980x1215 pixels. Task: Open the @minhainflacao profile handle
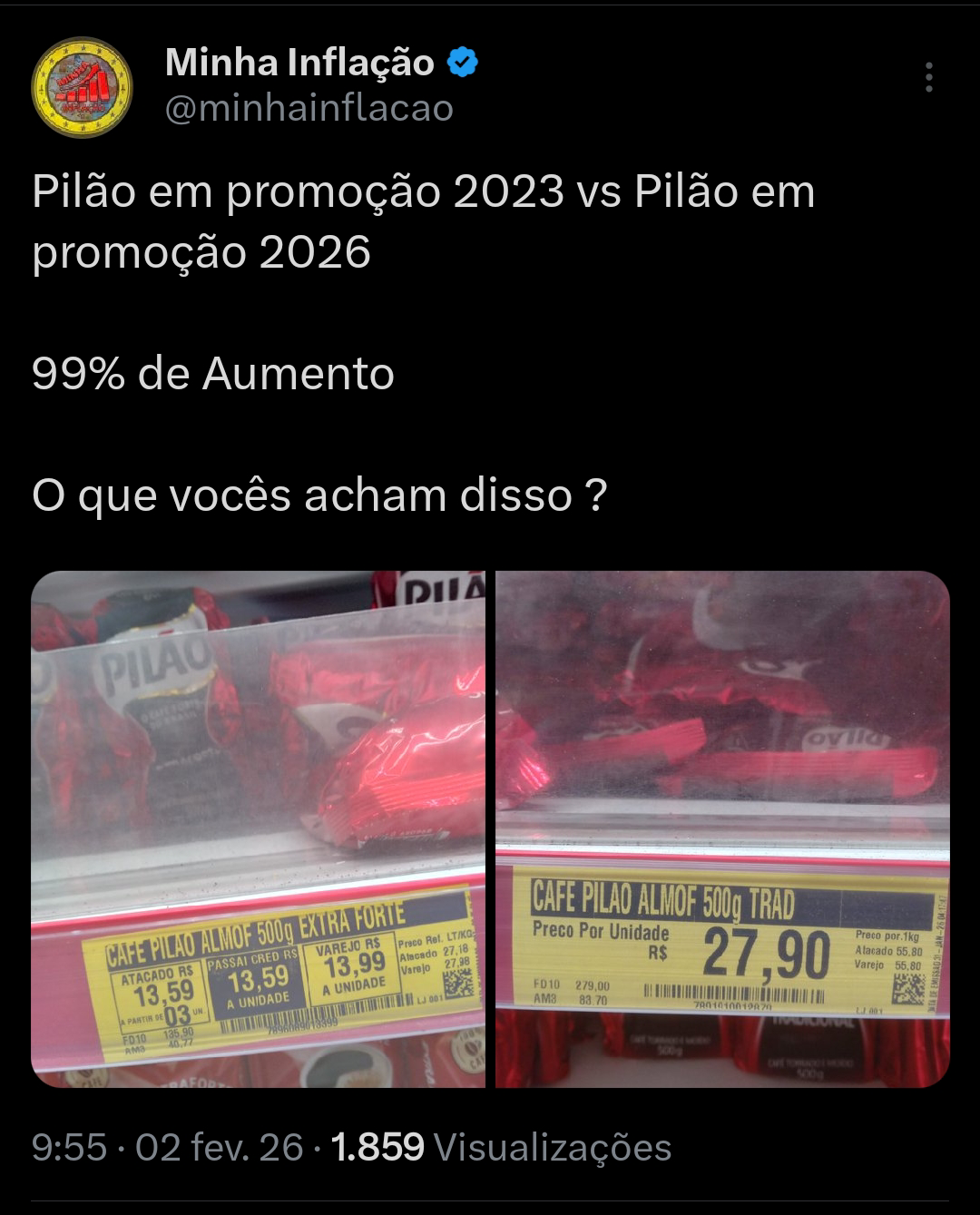click(309, 108)
